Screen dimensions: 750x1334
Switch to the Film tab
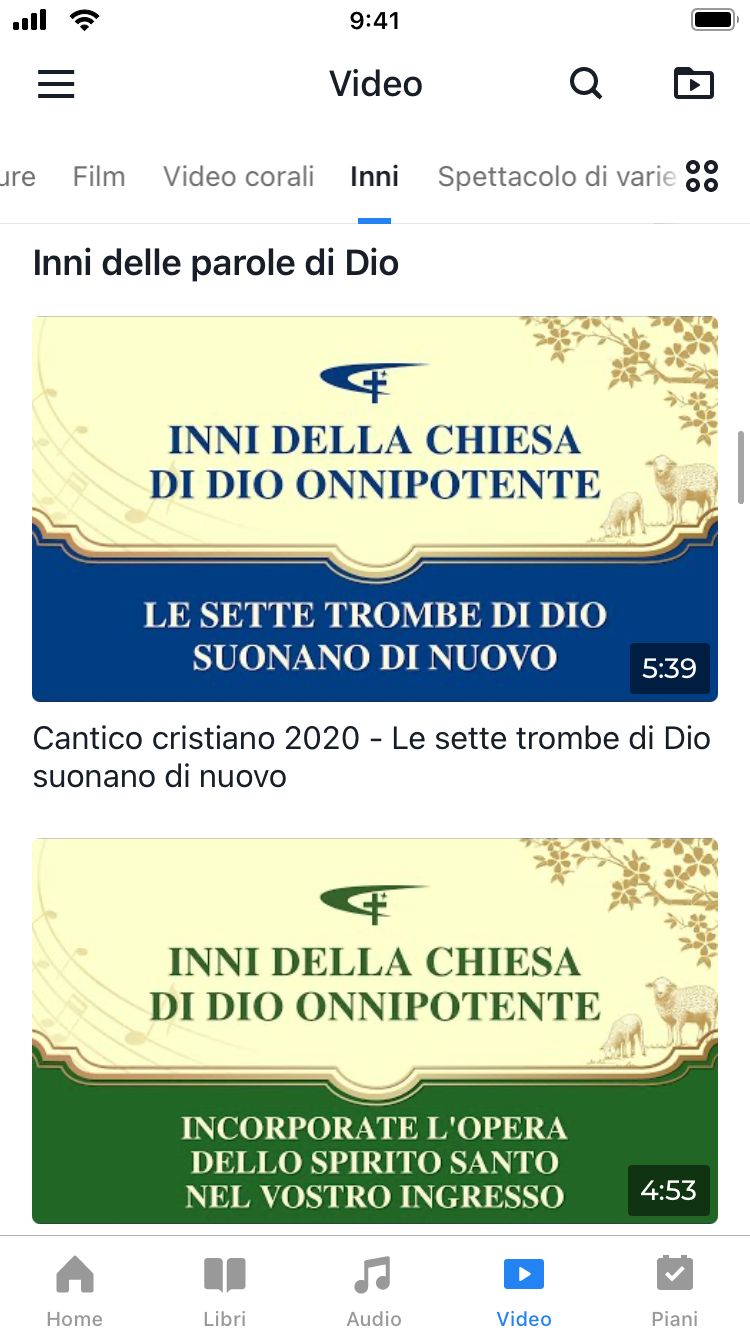click(x=99, y=177)
